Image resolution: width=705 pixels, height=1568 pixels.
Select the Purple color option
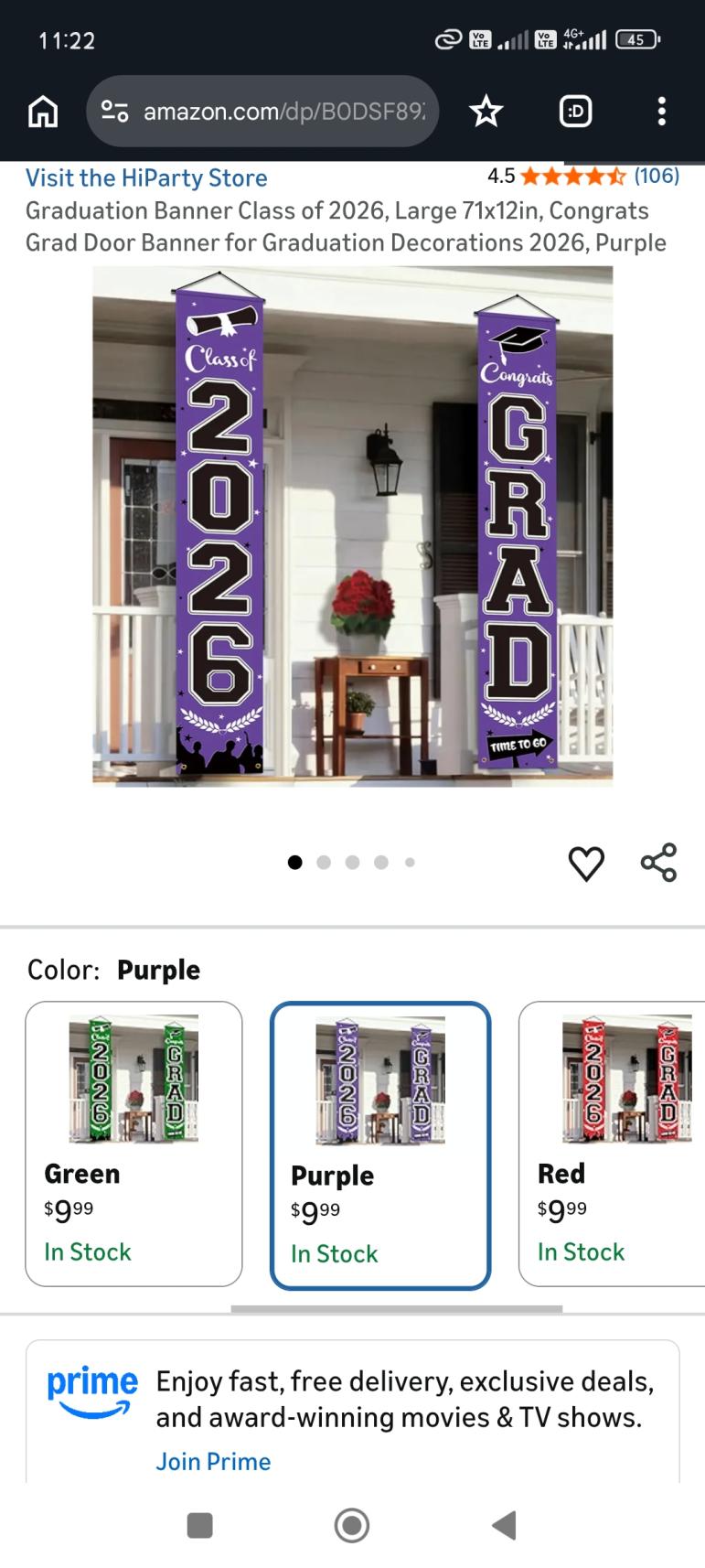point(380,1145)
